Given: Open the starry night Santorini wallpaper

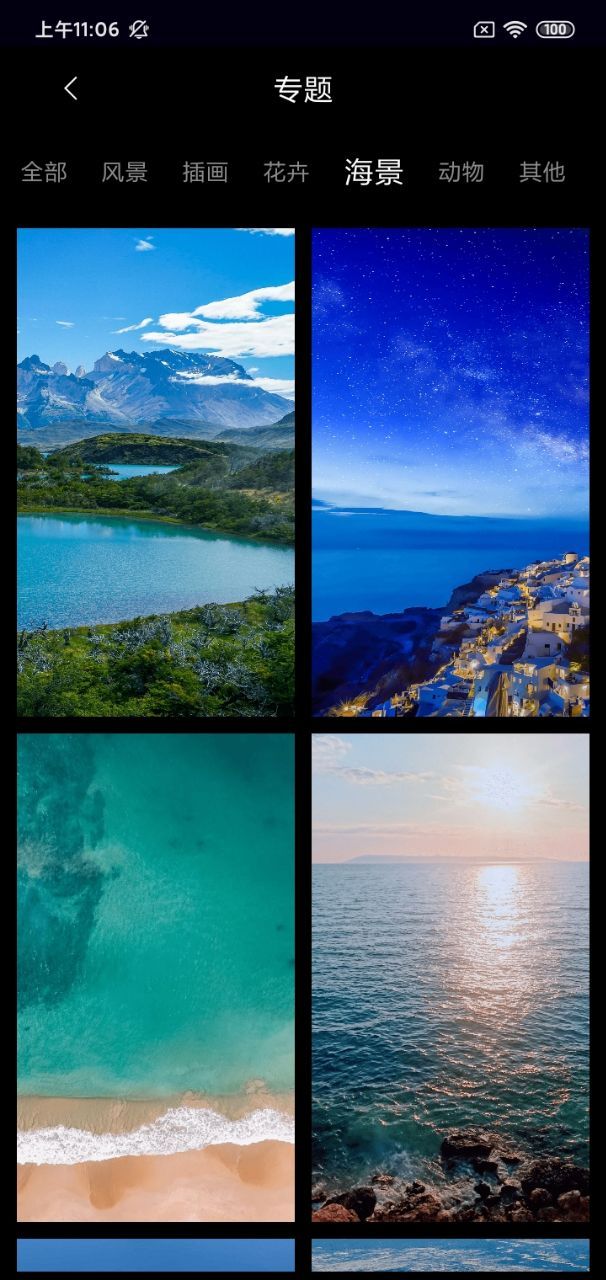Looking at the screenshot, I should pyautogui.click(x=450, y=472).
